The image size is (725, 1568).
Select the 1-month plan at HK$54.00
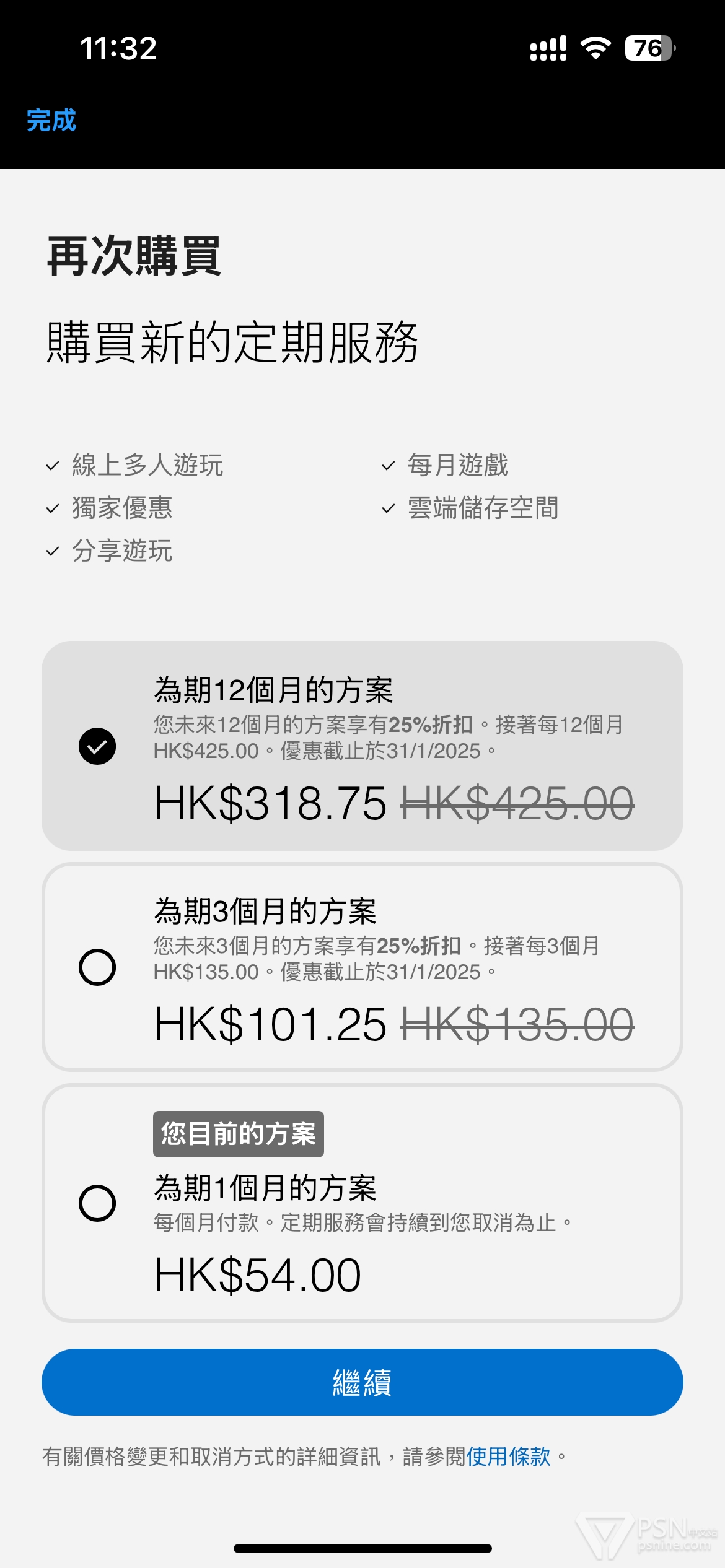(362, 1203)
